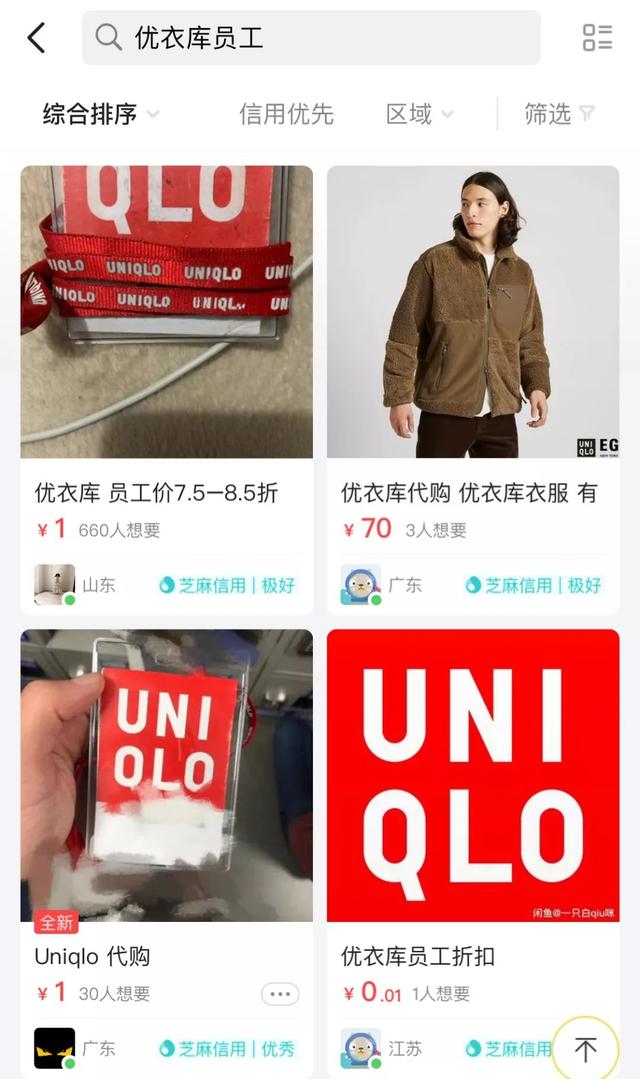
Task: Go back using the top-left arrow
Action: (36, 37)
